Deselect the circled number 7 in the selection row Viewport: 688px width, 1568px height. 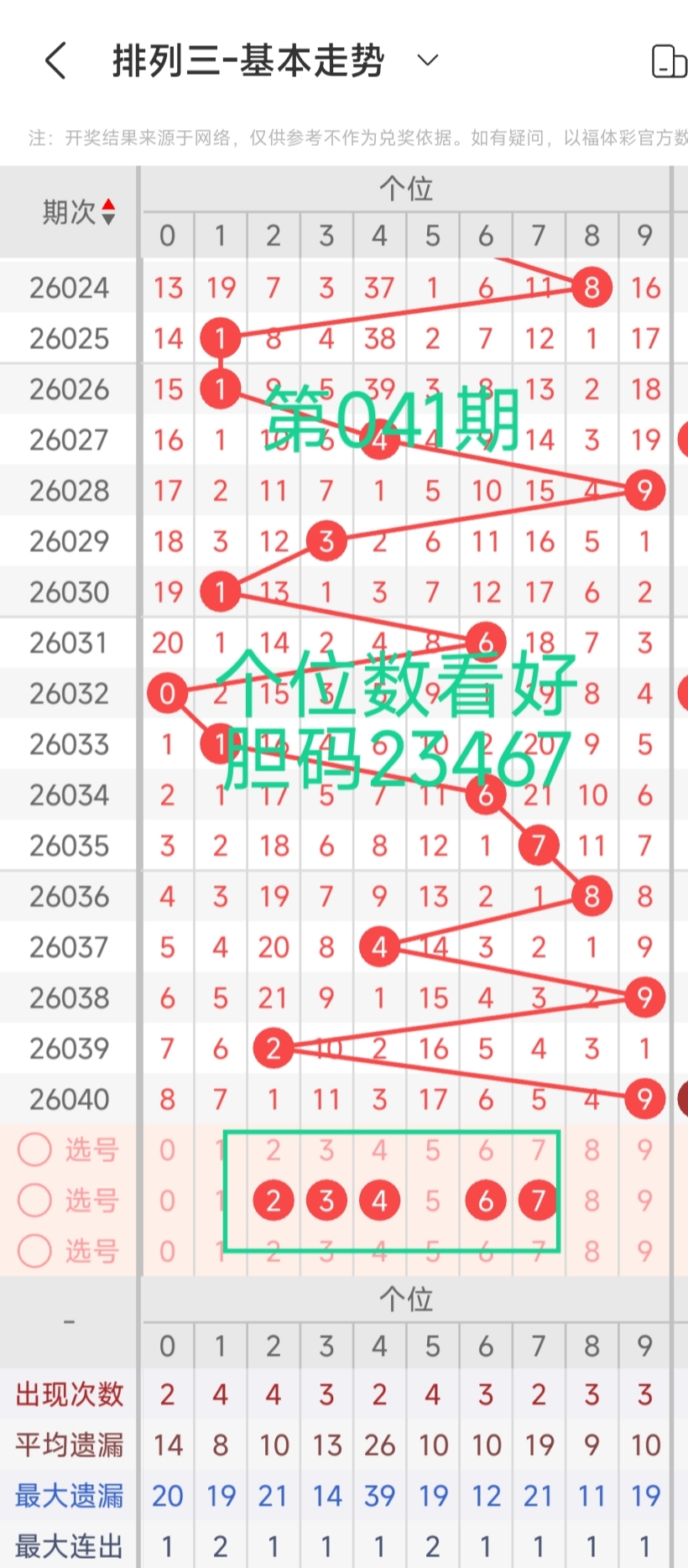(538, 1201)
